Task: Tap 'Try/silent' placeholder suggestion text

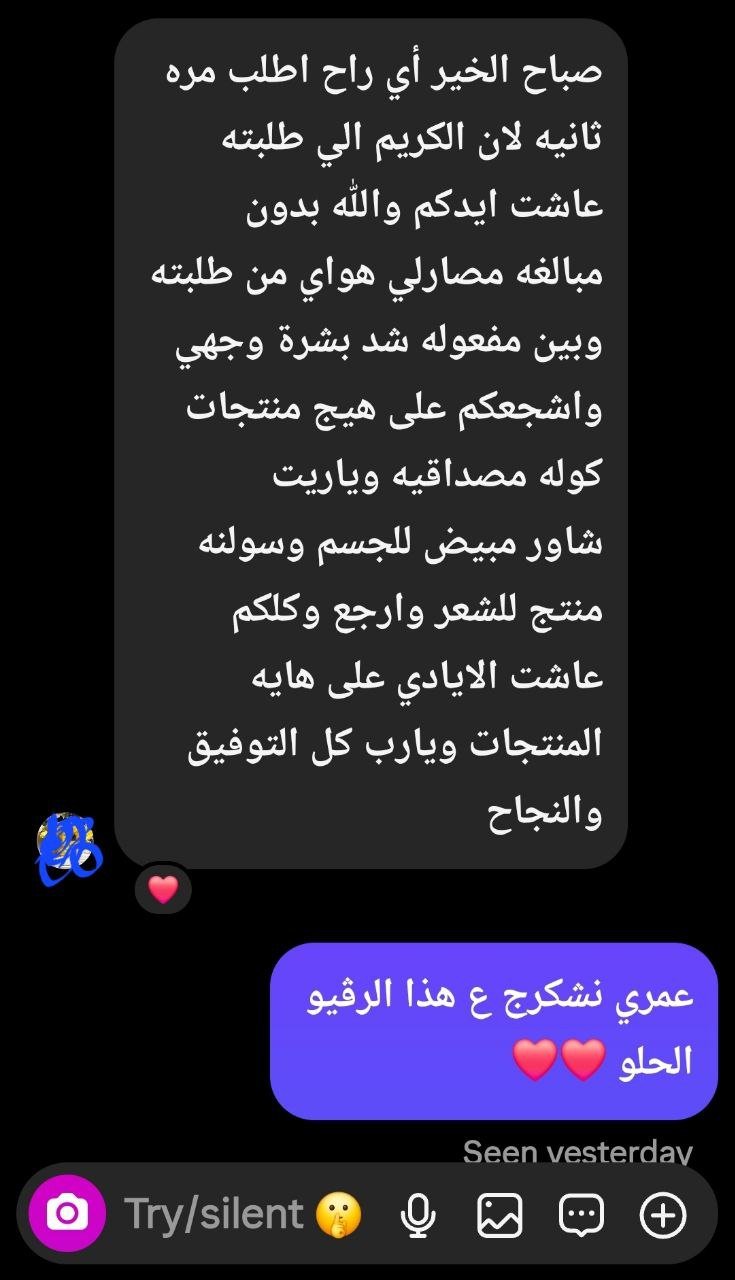Action: 212,1213
